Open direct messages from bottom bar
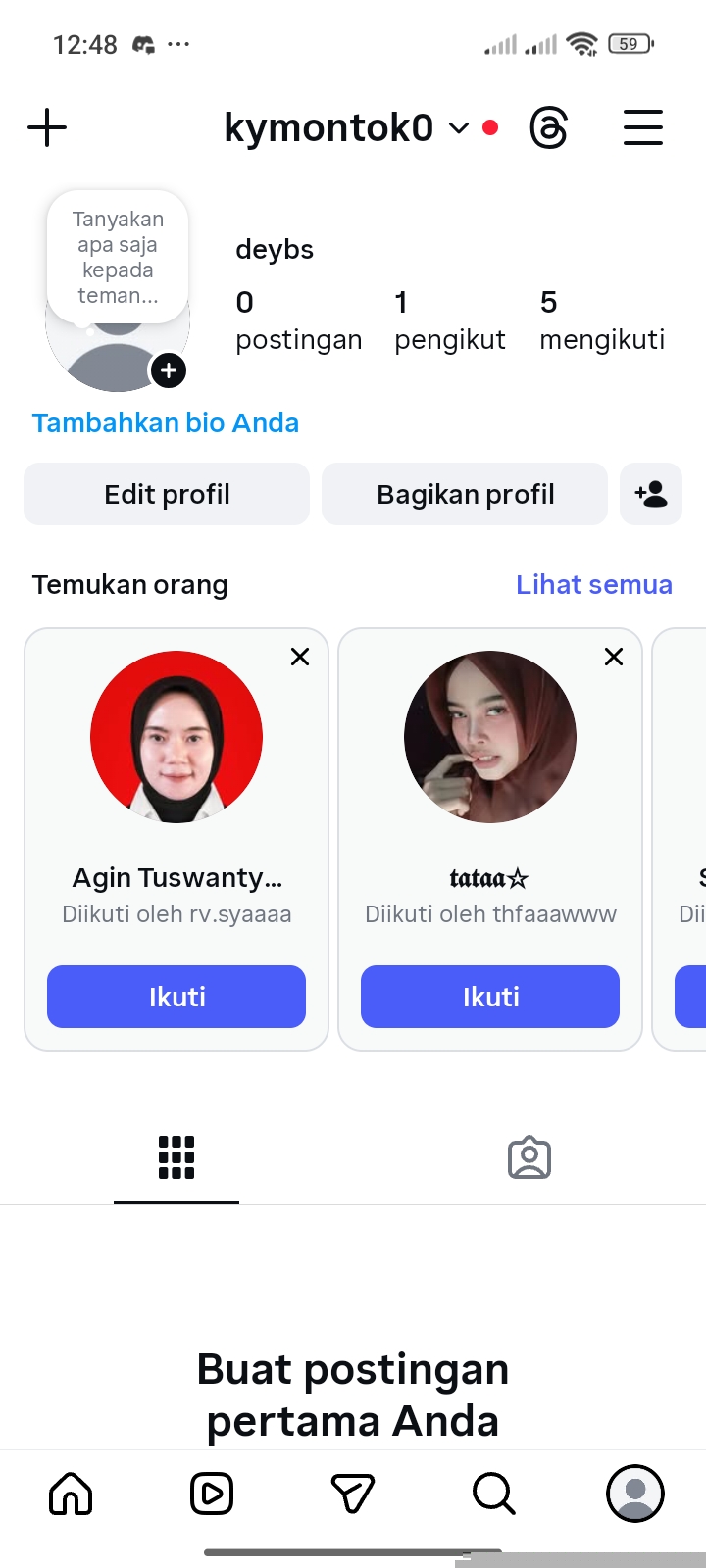 [x=353, y=1494]
